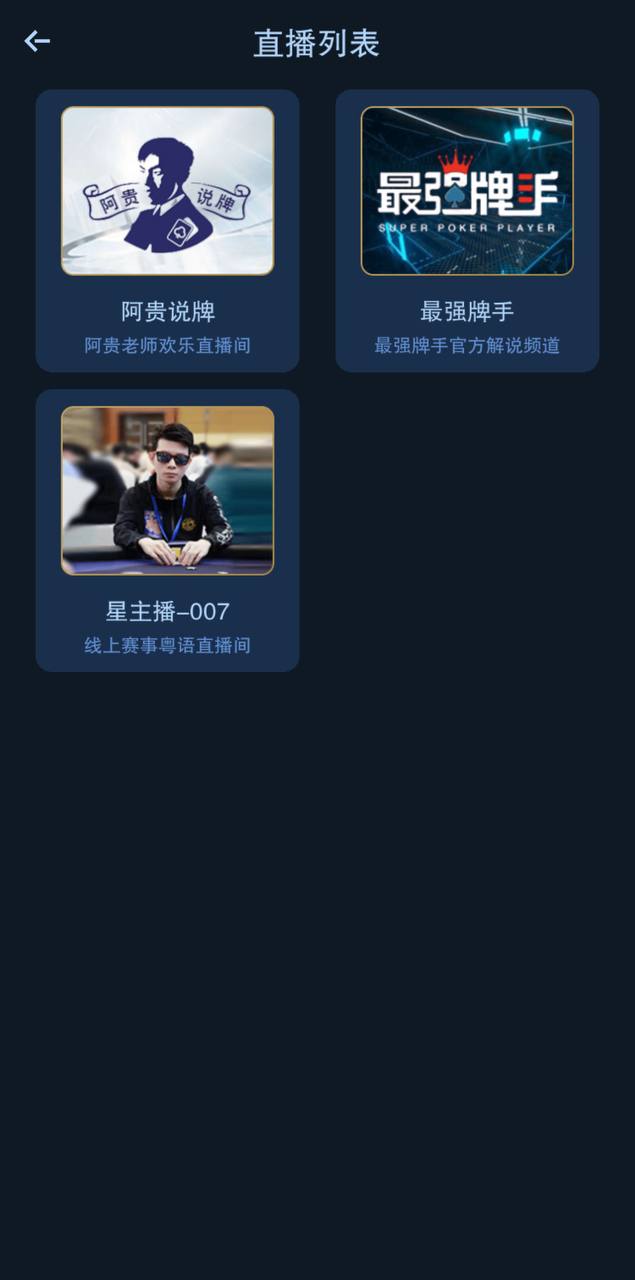Open the 星主播-007 live room card
The width and height of the screenshot is (635, 1280).
coord(167,530)
